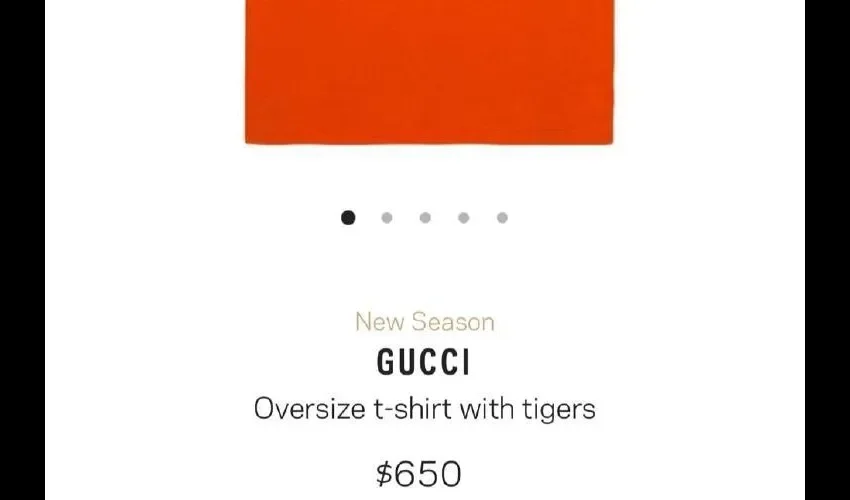The image size is (850, 500).
Task: Jump to the second image indicator dot
Action: pos(387,218)
